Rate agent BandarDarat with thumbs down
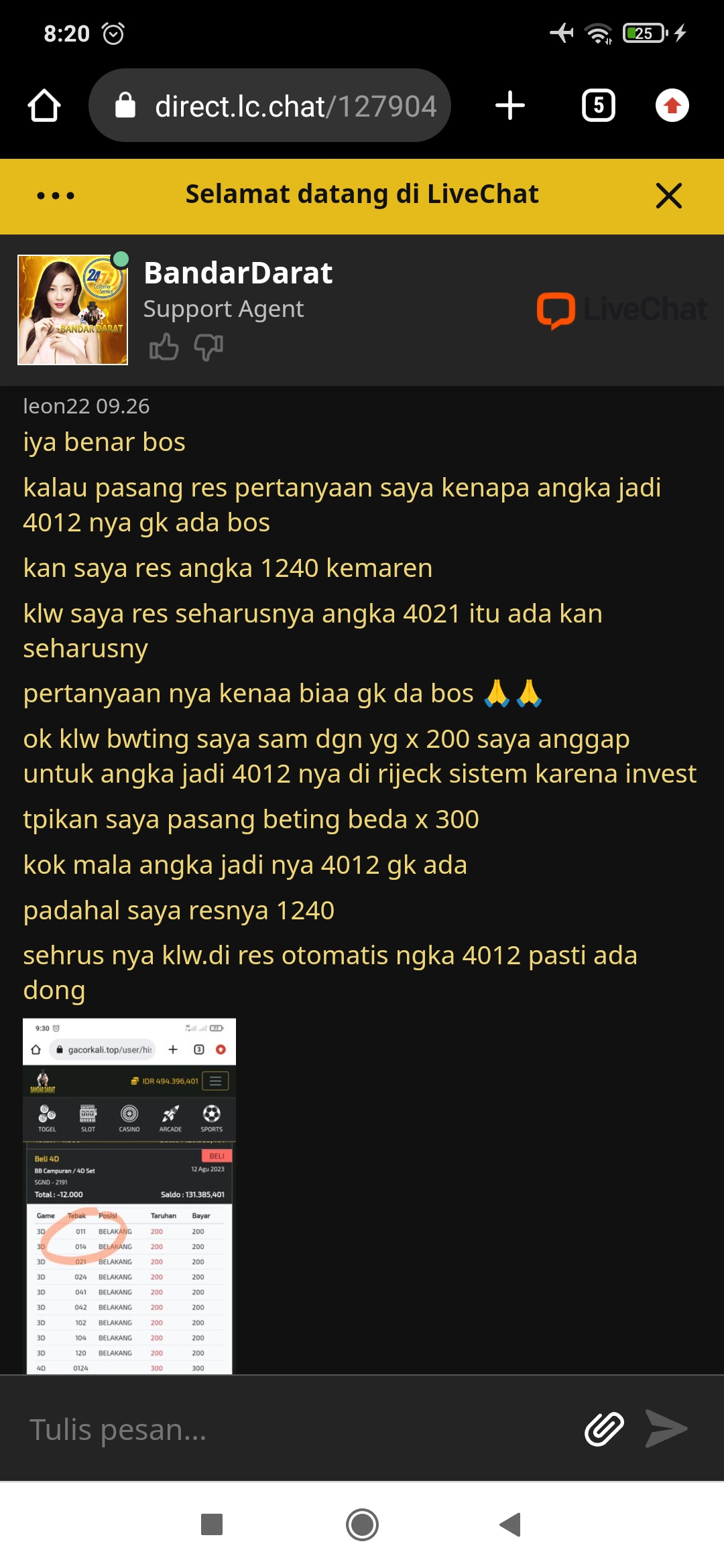Screen dimensions: 724x1568 (x=208, y=347)
